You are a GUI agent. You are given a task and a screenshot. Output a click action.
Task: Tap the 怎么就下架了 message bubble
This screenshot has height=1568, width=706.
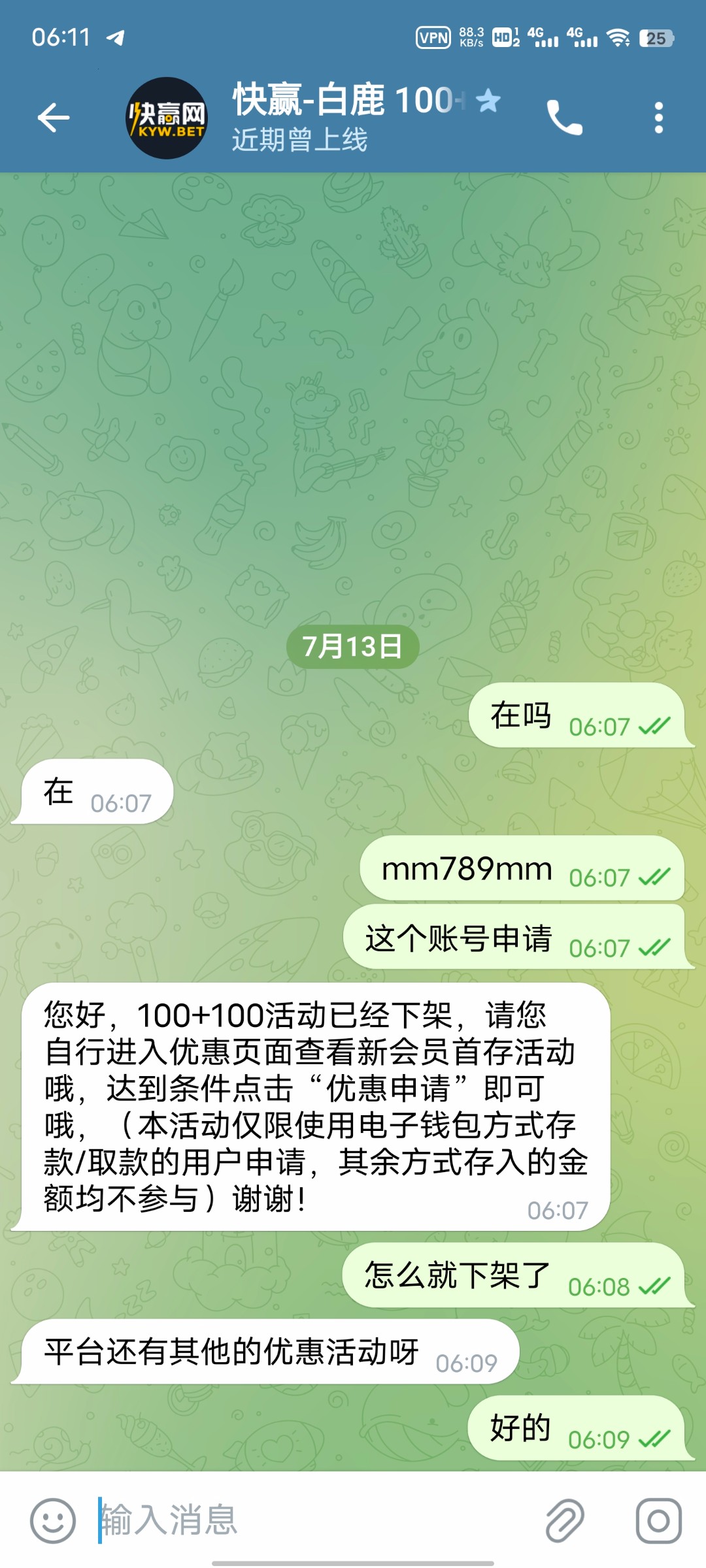(x=513, y=1275)
